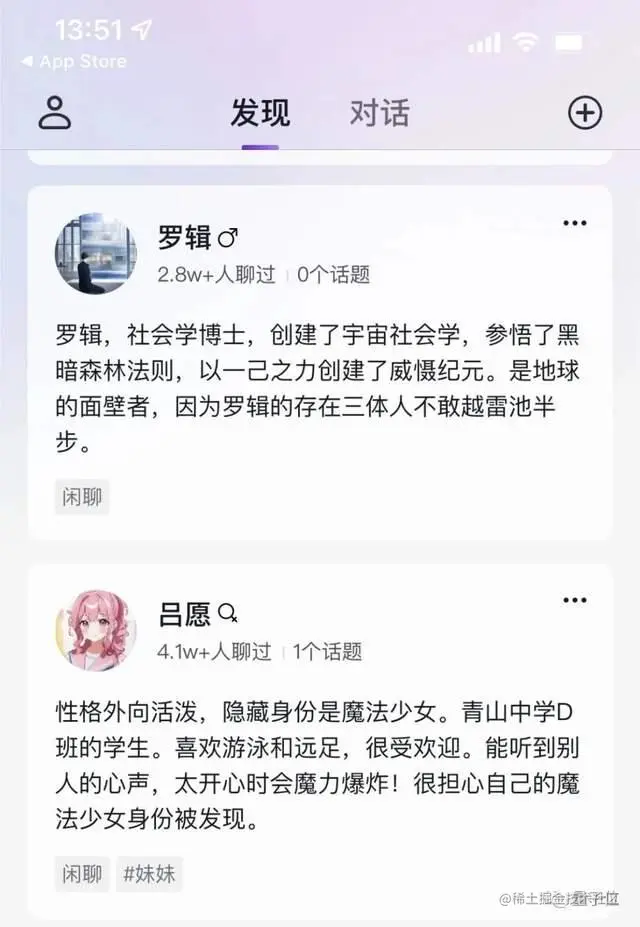Open the overflow menu on 吕愿's card
Image resolution: width=640 pixels, height=927 pixels.
pyautogui.click(x=574, y=600)
